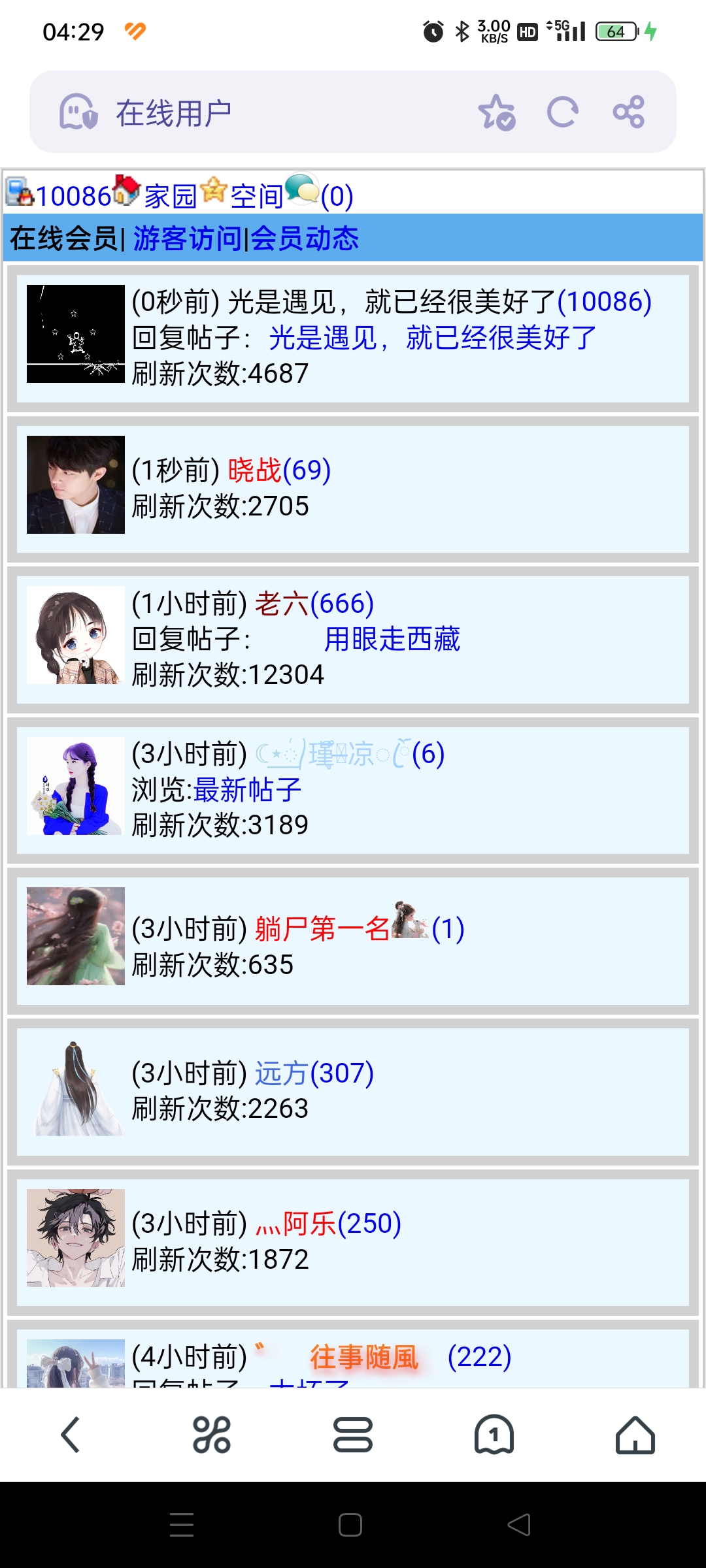Open the post 光是遇见，就已经很美好了
The width and height of the screenshot is (706, 1568).
431,338
